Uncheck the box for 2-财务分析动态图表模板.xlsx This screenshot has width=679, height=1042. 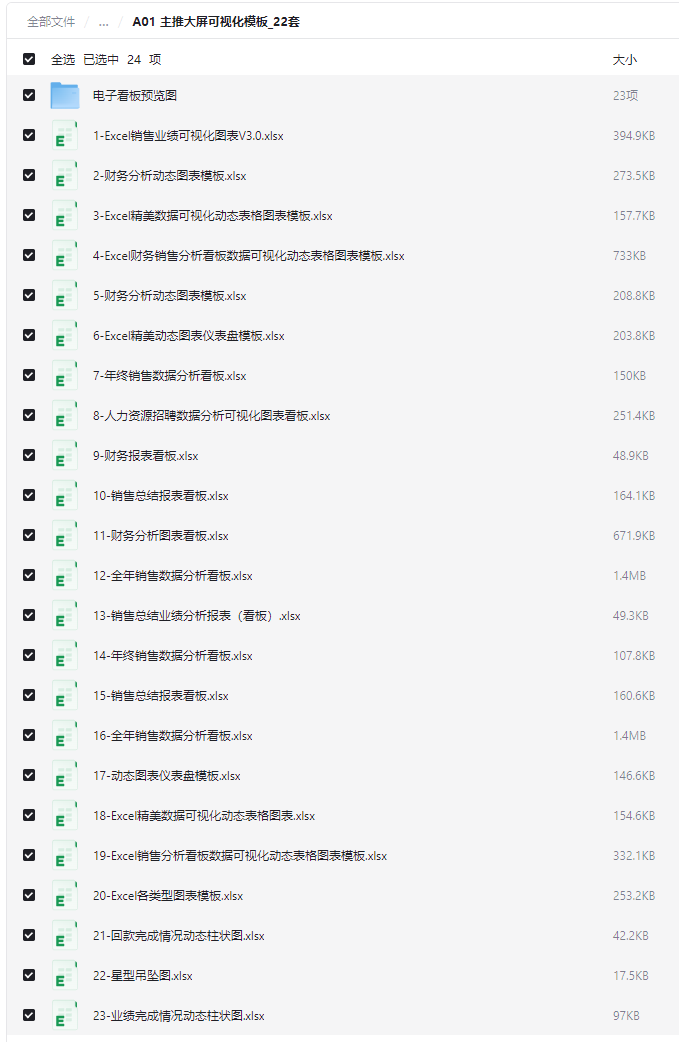pos(29,176)
